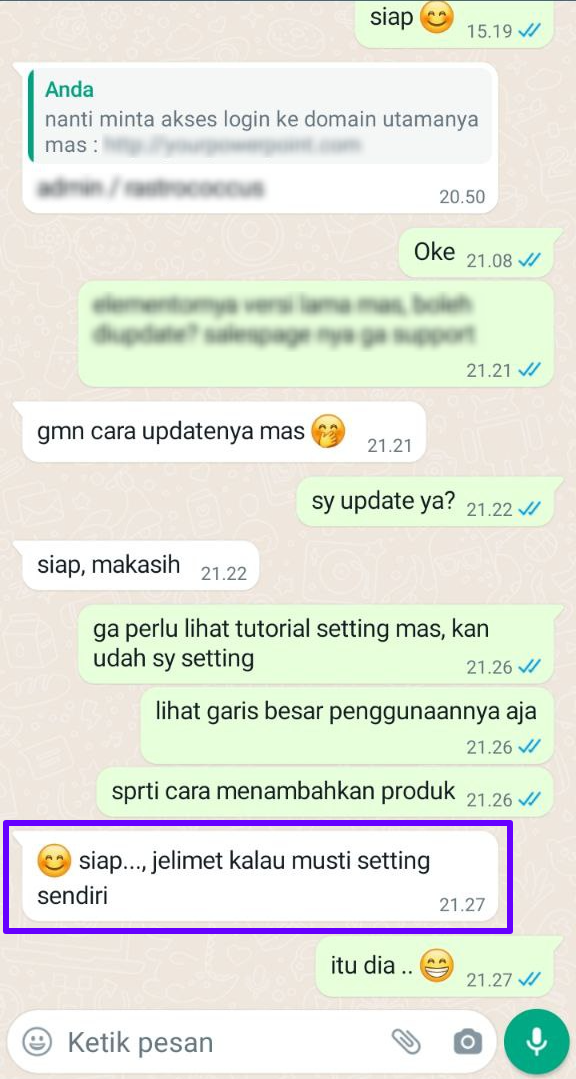
Task: Open the attachment paperclip icon
Action: (406, 1042)
